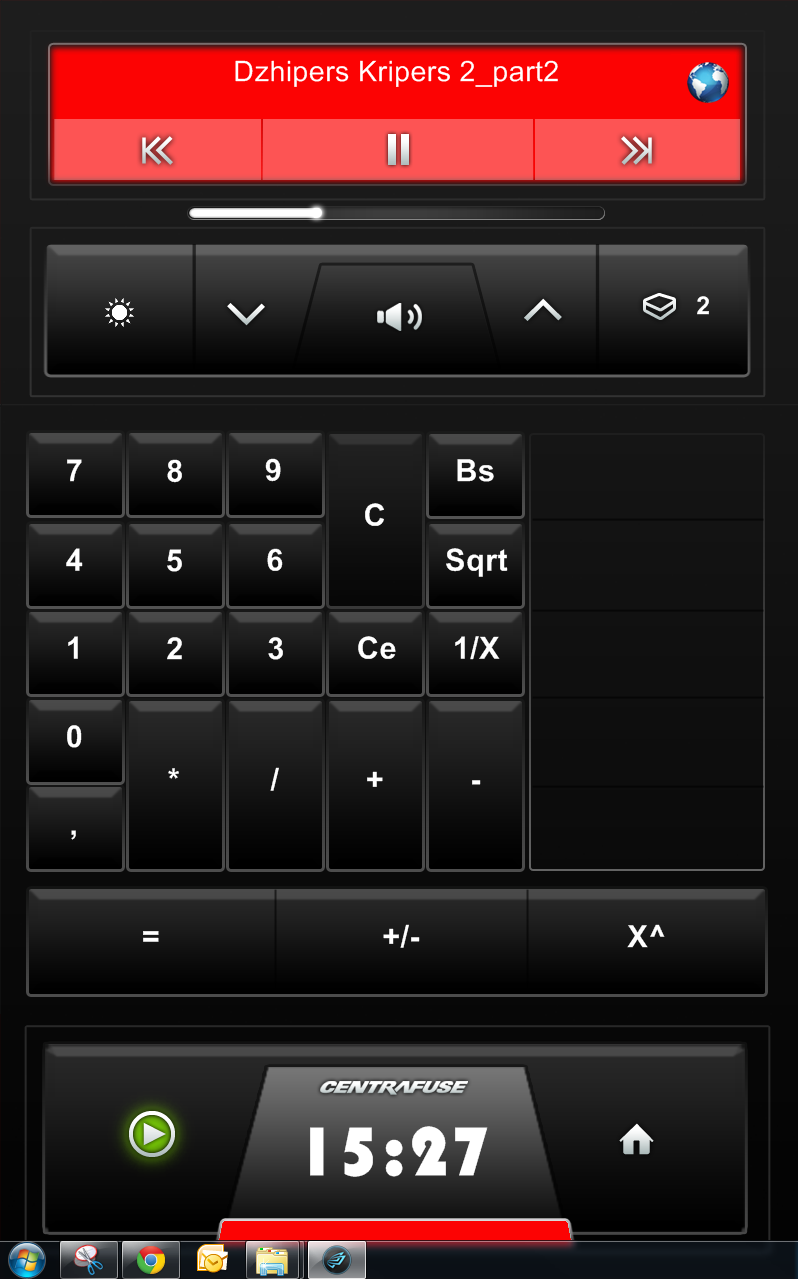Calculate square root with Sqrt
This screenshot has height=1279, width=798.
(476, 561)
